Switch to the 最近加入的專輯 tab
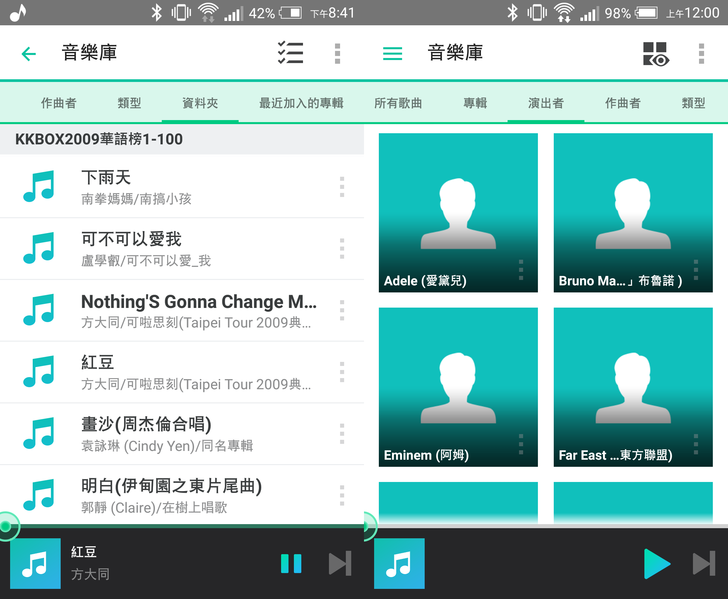This screenshot has height=599, width=728. pos(300,103)
